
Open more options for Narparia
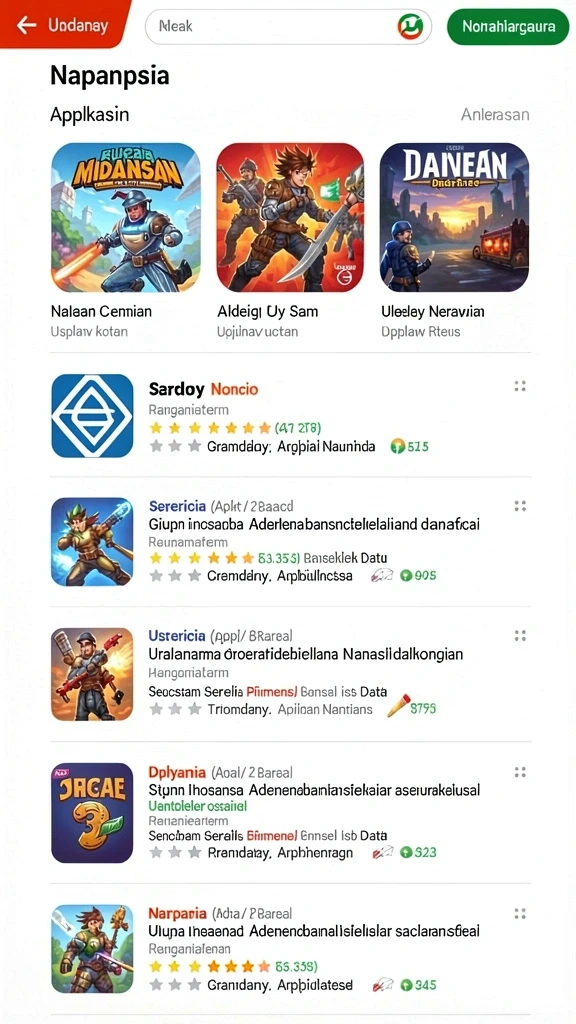tap(520, 913)
